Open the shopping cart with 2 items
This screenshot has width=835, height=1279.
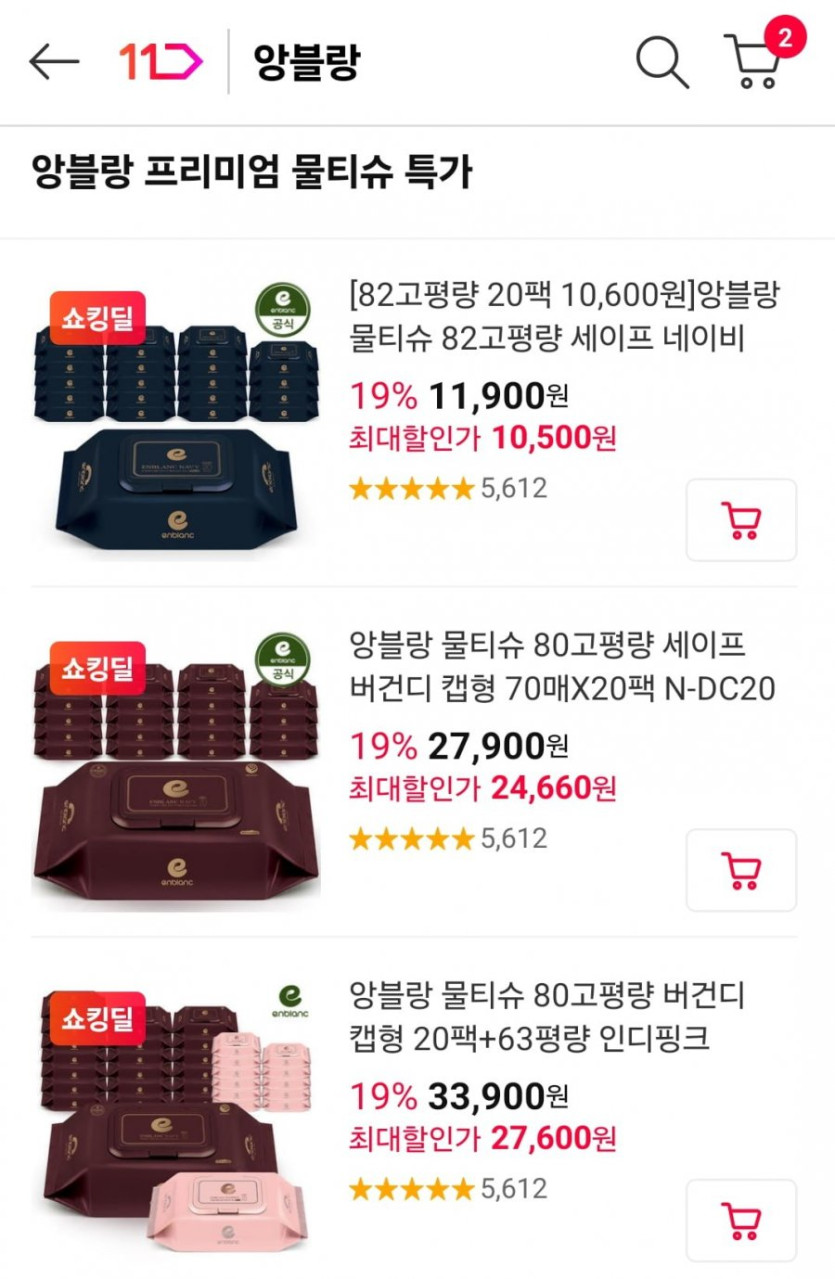(x=755, y=62)
